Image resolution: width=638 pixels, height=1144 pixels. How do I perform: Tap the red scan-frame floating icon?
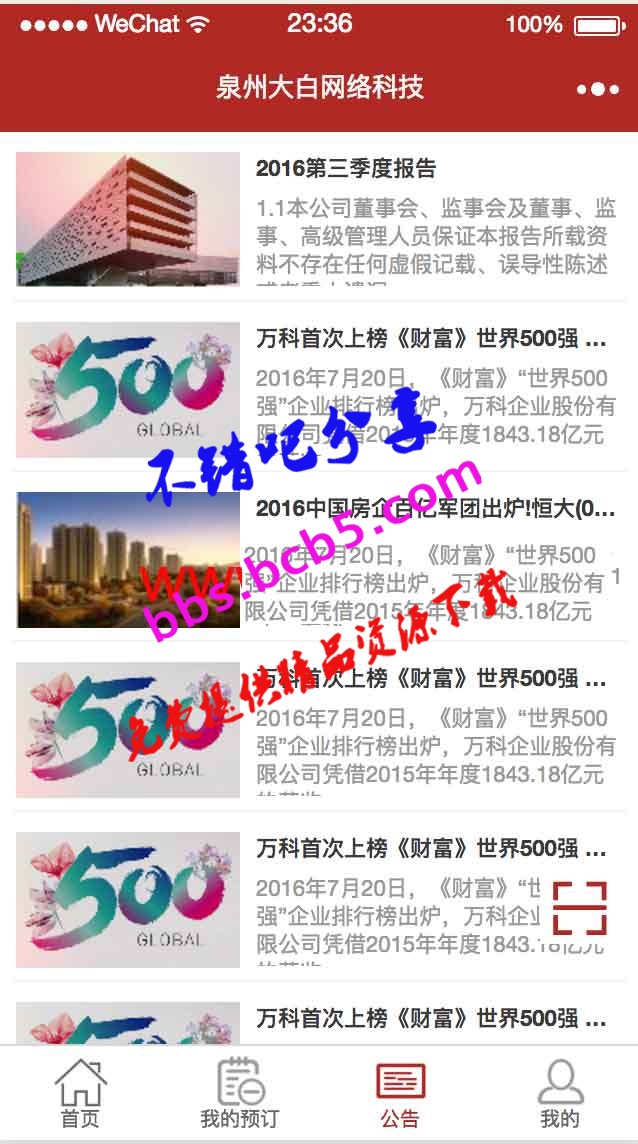pos(579,908)
